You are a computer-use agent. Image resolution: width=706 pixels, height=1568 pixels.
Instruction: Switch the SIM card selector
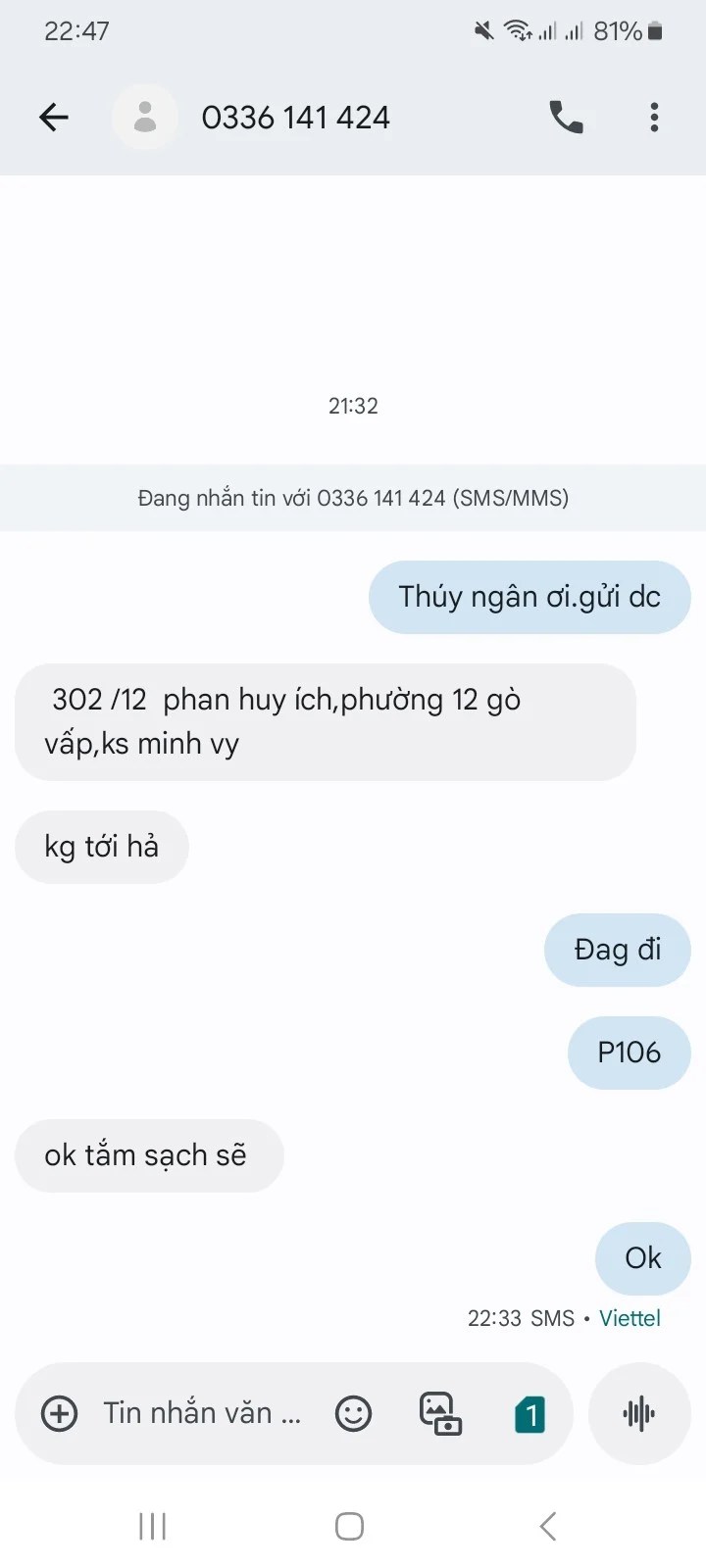point(529,1414)
